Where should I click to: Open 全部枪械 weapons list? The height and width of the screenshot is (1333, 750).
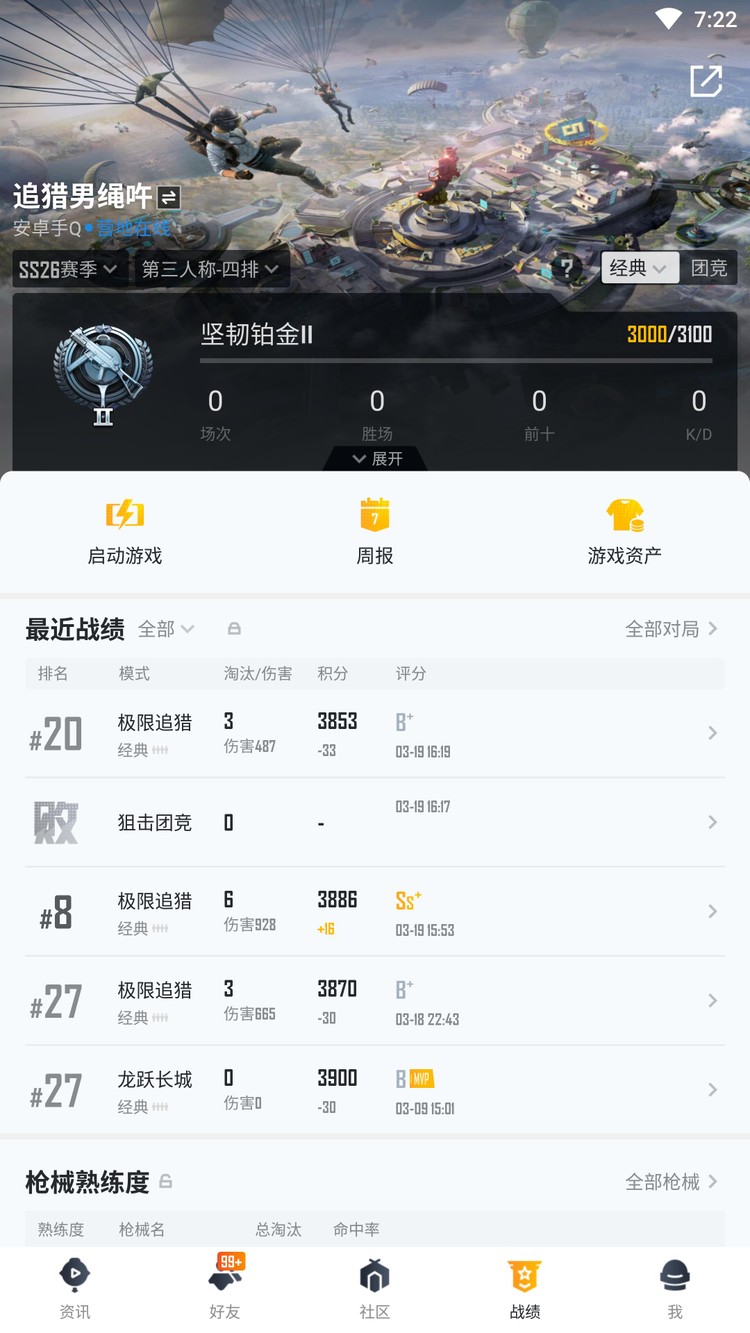click(671, 1182)
